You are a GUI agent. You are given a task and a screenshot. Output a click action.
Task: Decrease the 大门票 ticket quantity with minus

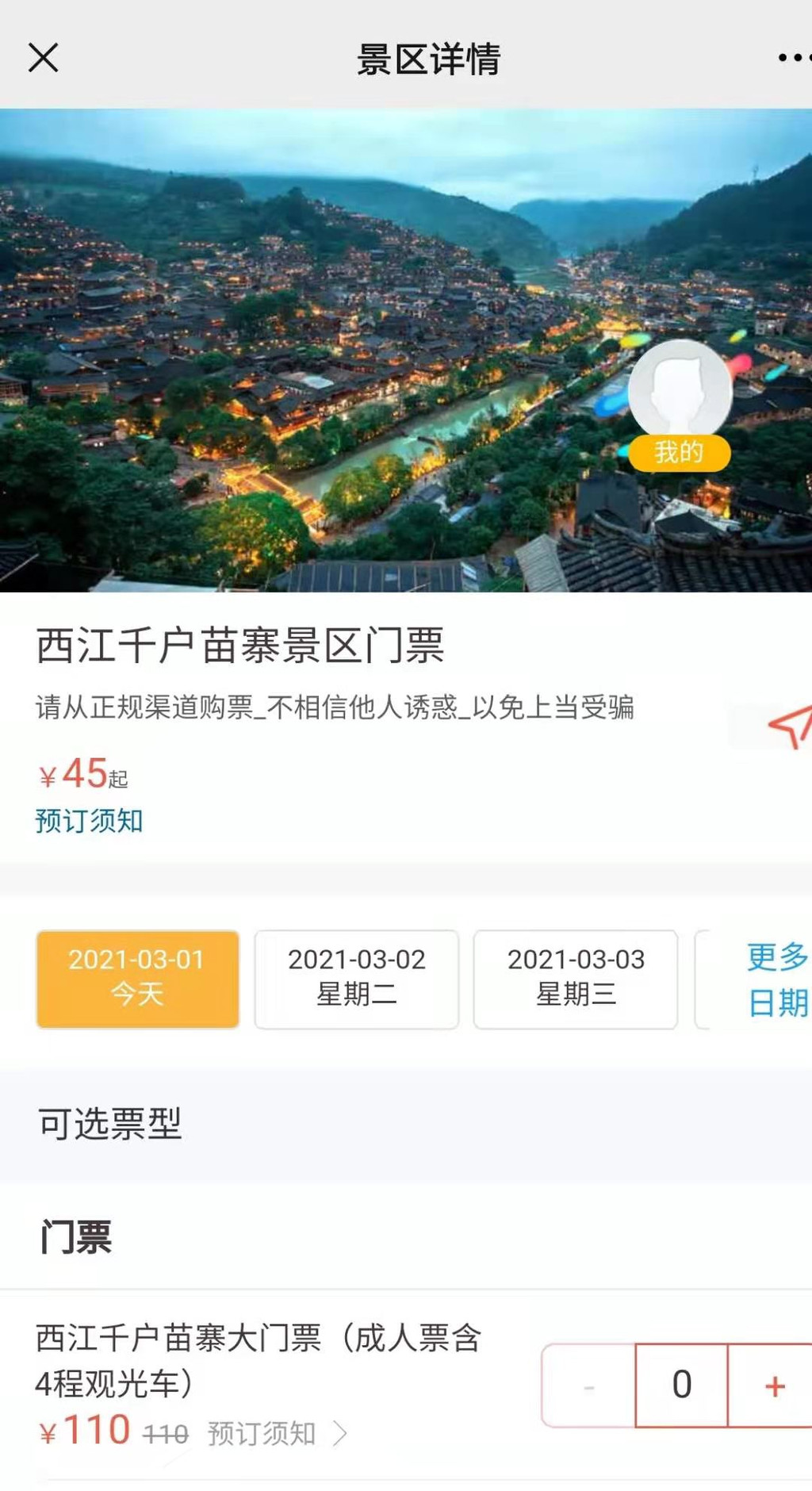tap(588, 1386)
